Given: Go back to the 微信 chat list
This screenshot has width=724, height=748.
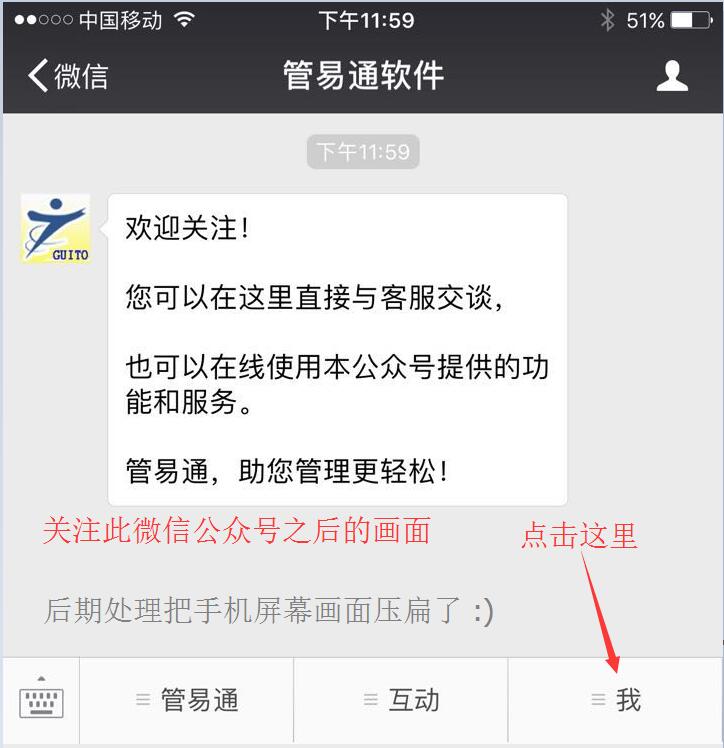Looking at the screenshot, I should pyautogui.click(x=68, y=76).
